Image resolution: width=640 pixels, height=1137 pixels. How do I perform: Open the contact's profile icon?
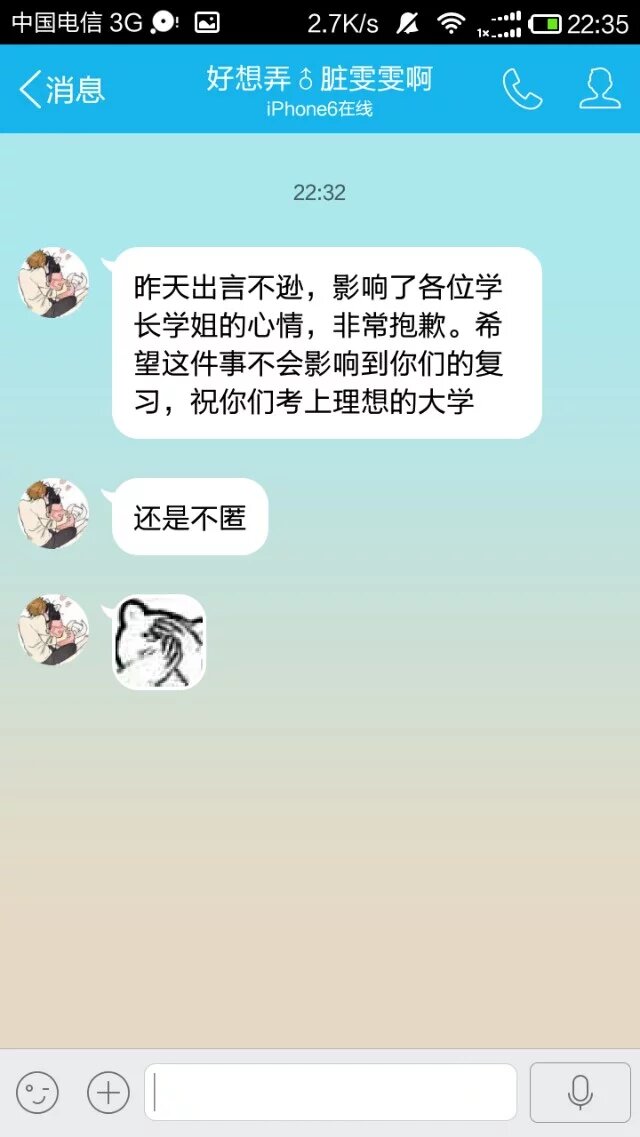pyautogui.click(x=600, y=90)
